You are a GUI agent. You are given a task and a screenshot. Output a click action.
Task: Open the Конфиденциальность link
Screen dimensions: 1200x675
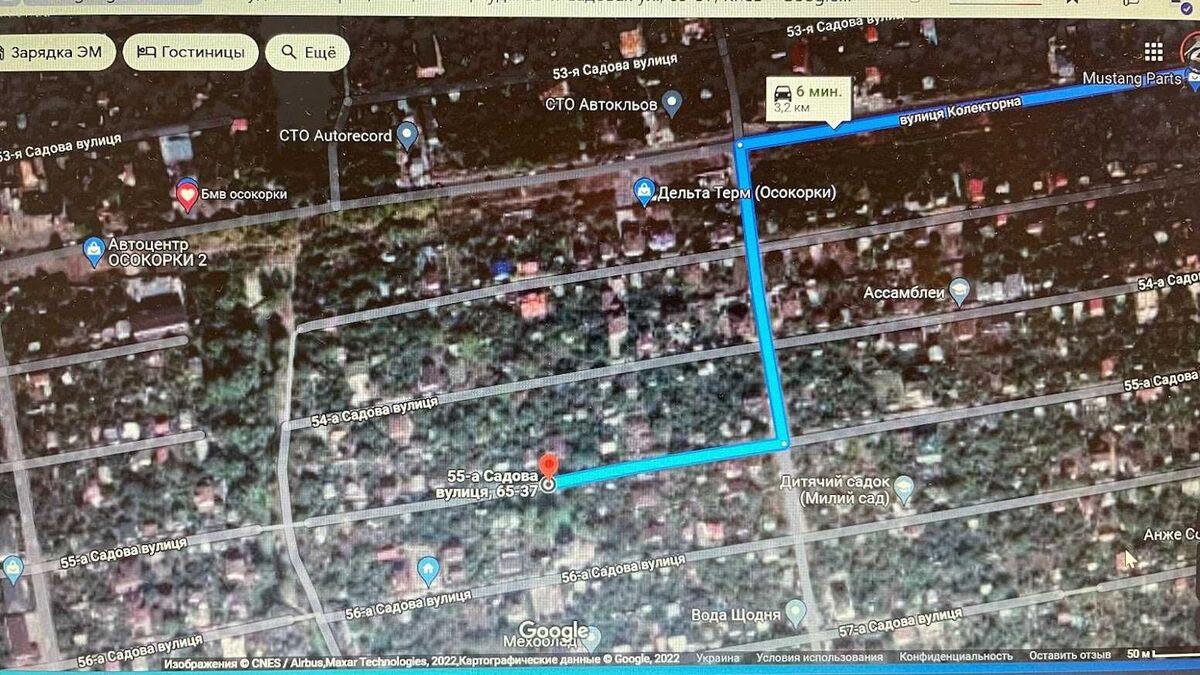pyautogui.click(x=955, y=657)
